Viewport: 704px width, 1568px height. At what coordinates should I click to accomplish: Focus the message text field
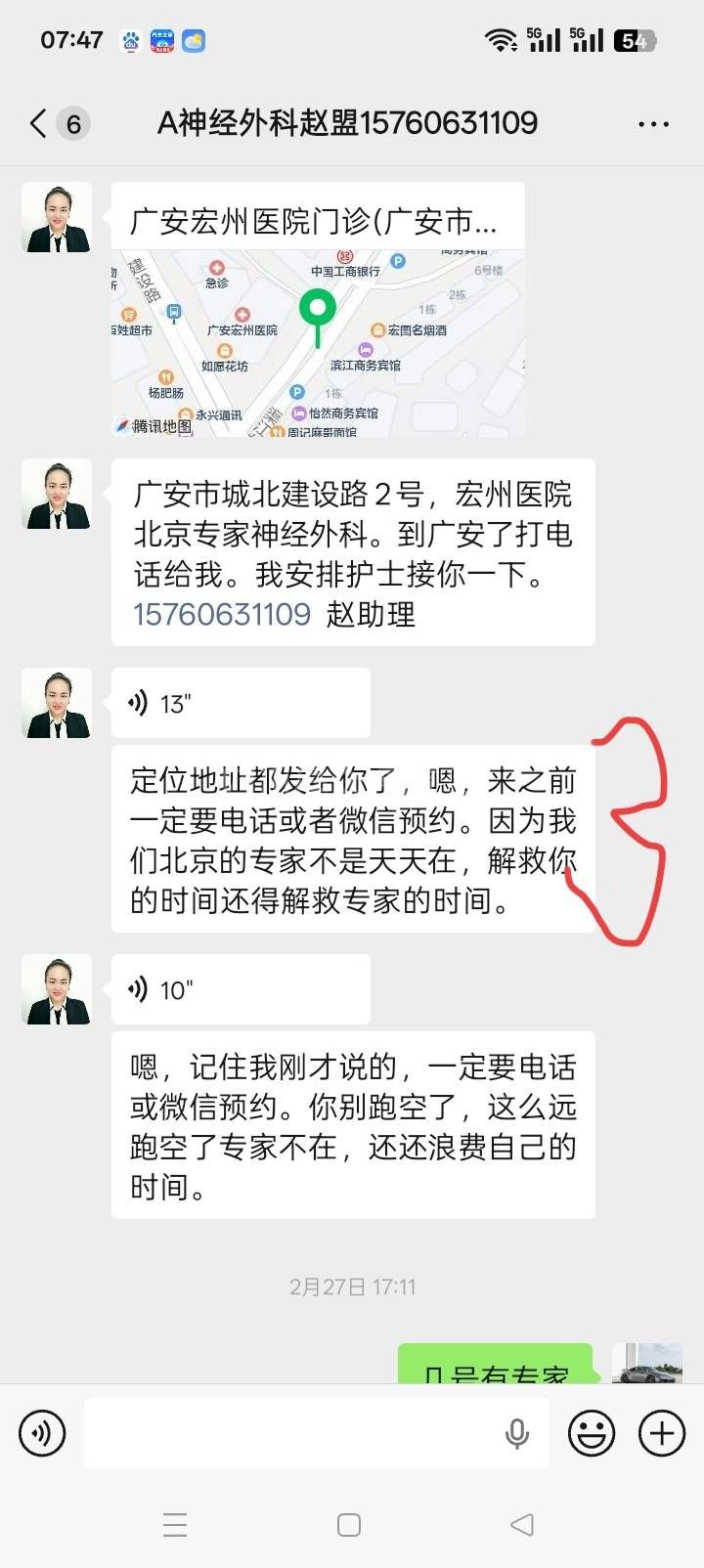[293, 1433]
